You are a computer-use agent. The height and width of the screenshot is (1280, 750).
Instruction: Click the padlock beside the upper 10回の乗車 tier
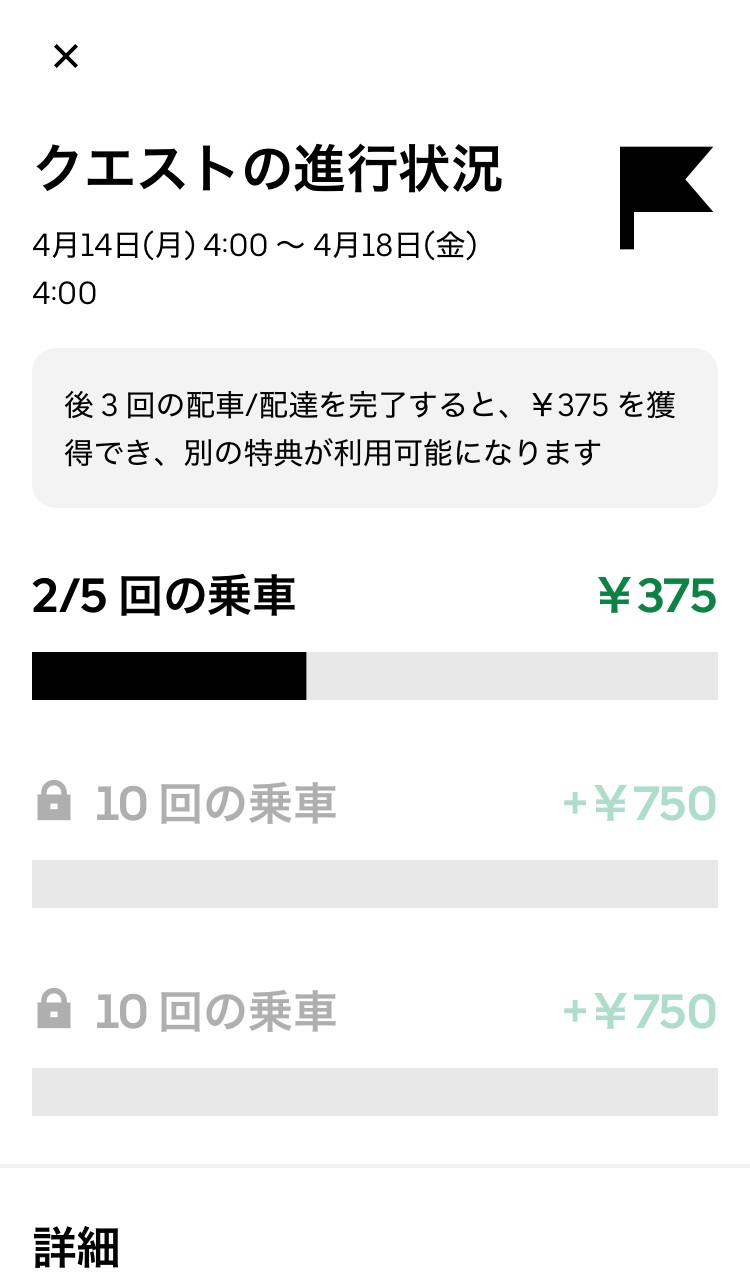tap(57, 800)
